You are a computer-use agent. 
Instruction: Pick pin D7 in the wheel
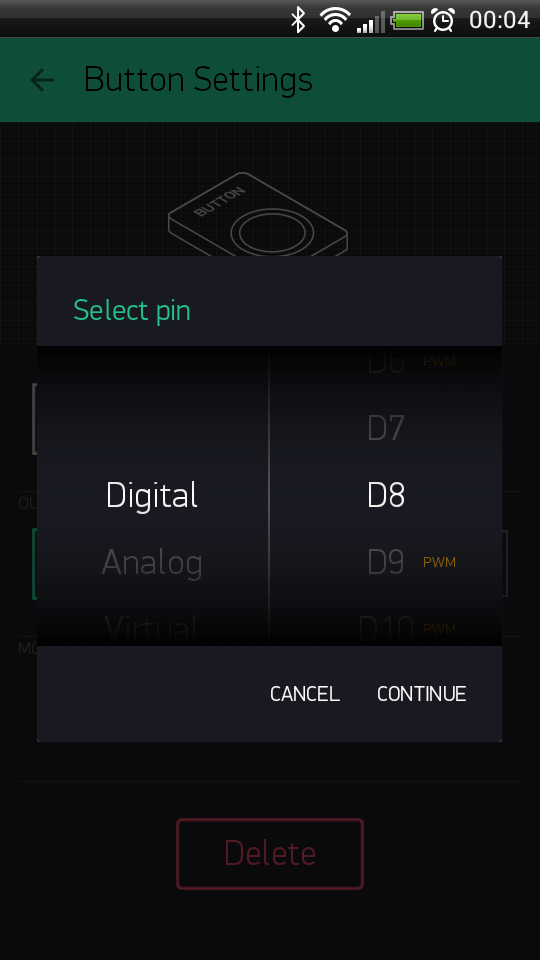(386, 428)
